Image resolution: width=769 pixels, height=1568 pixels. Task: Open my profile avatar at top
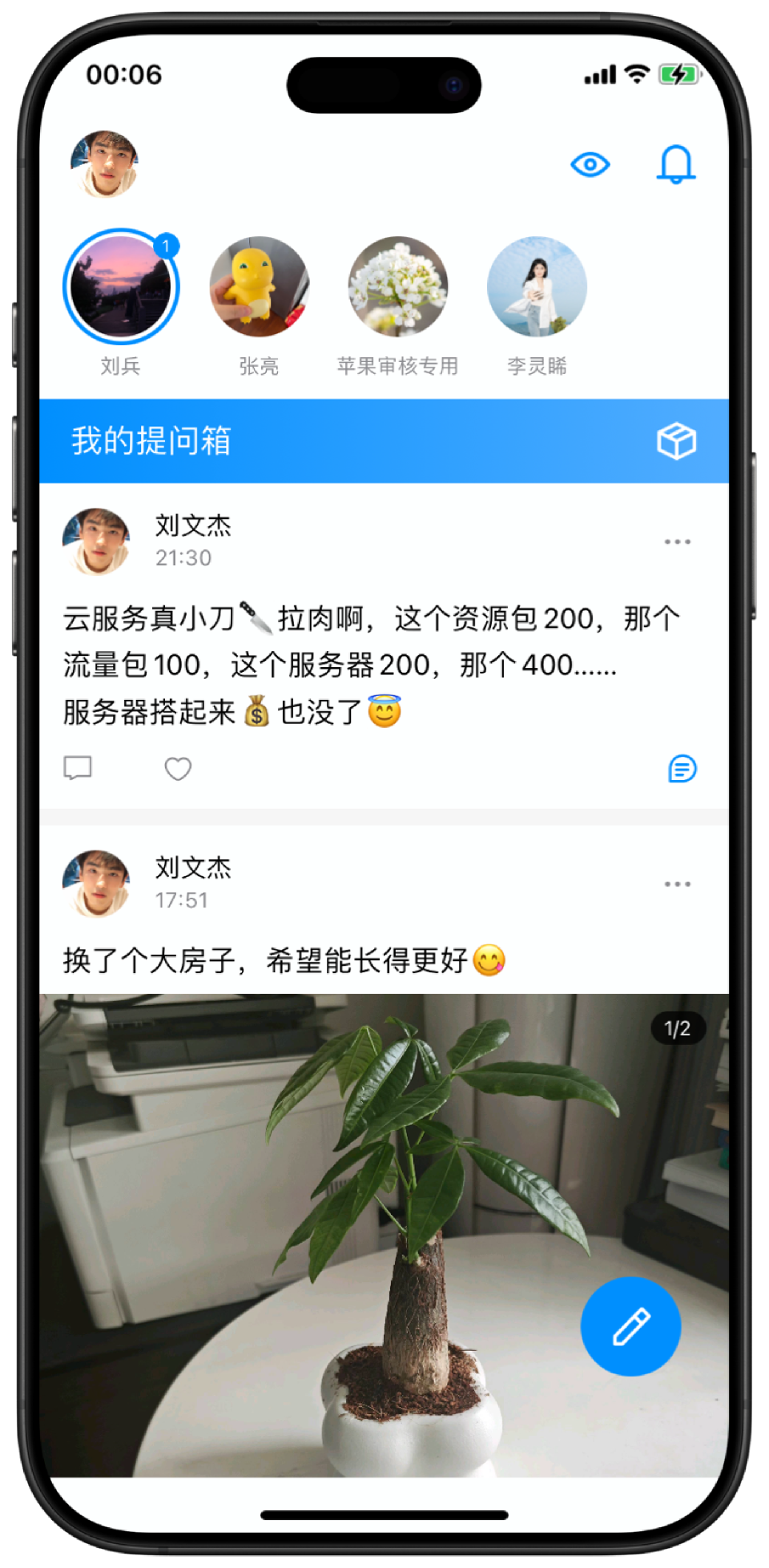tap(105, 164)
